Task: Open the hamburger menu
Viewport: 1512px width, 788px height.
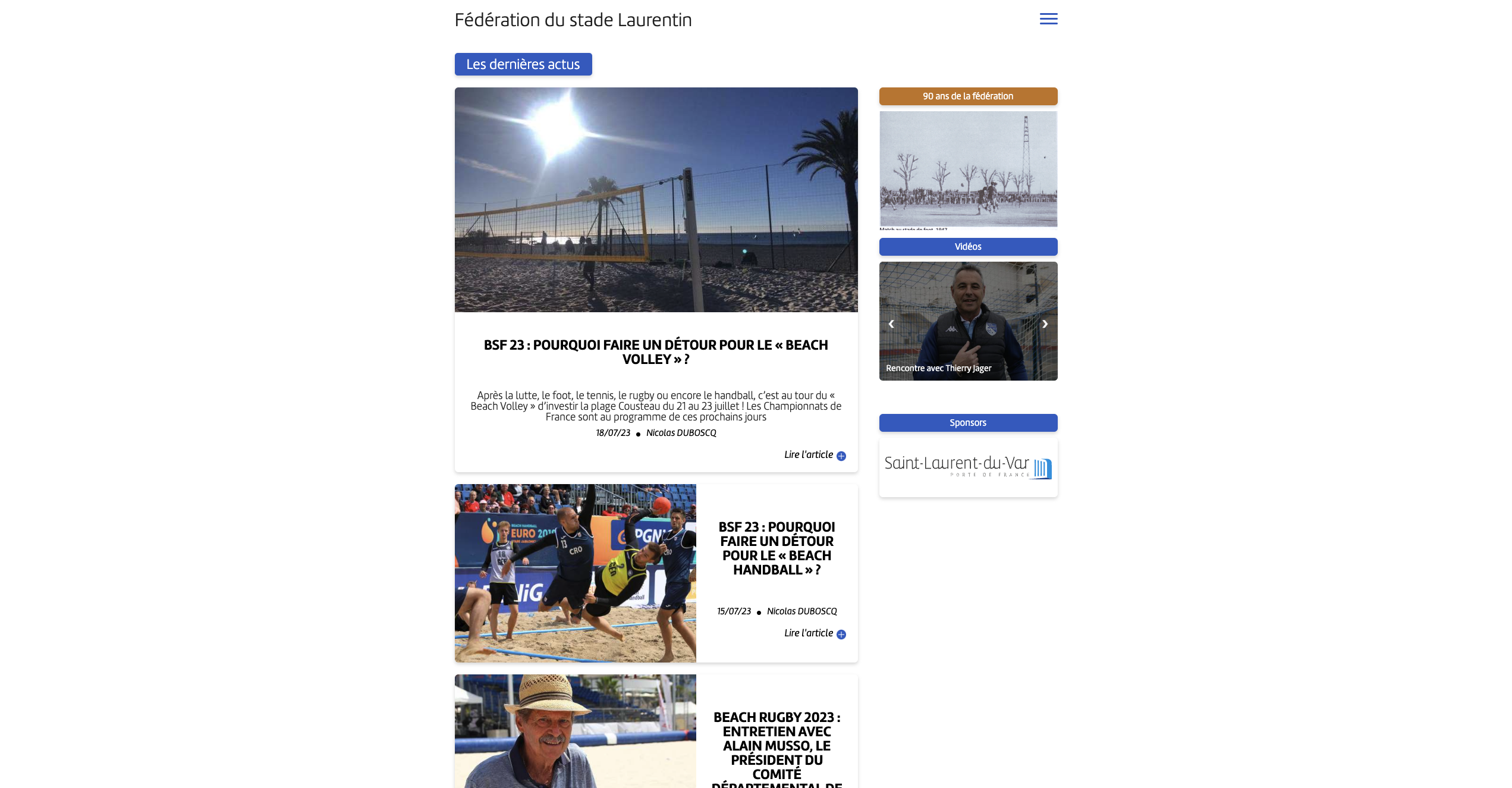Action: coord(1048,19)
